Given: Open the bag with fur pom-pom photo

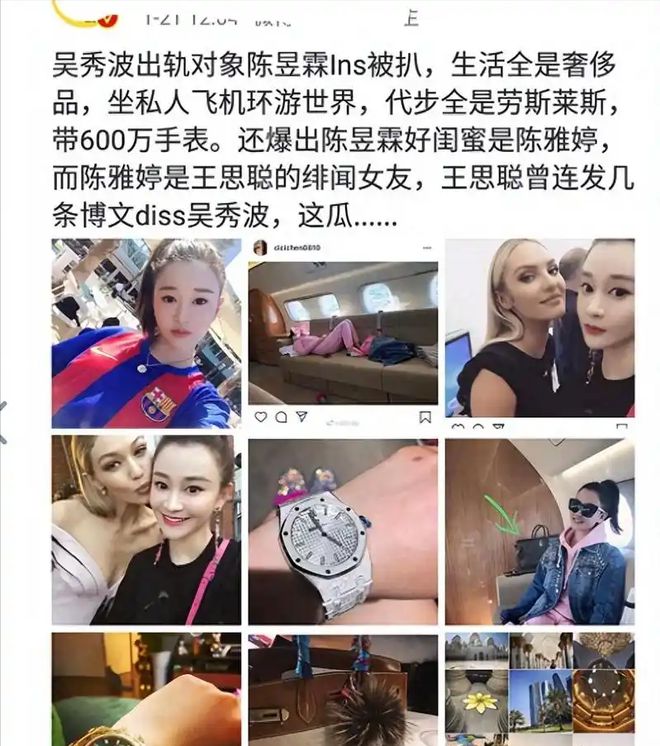Looking at the screenshot, I should [x=342, y=690].
